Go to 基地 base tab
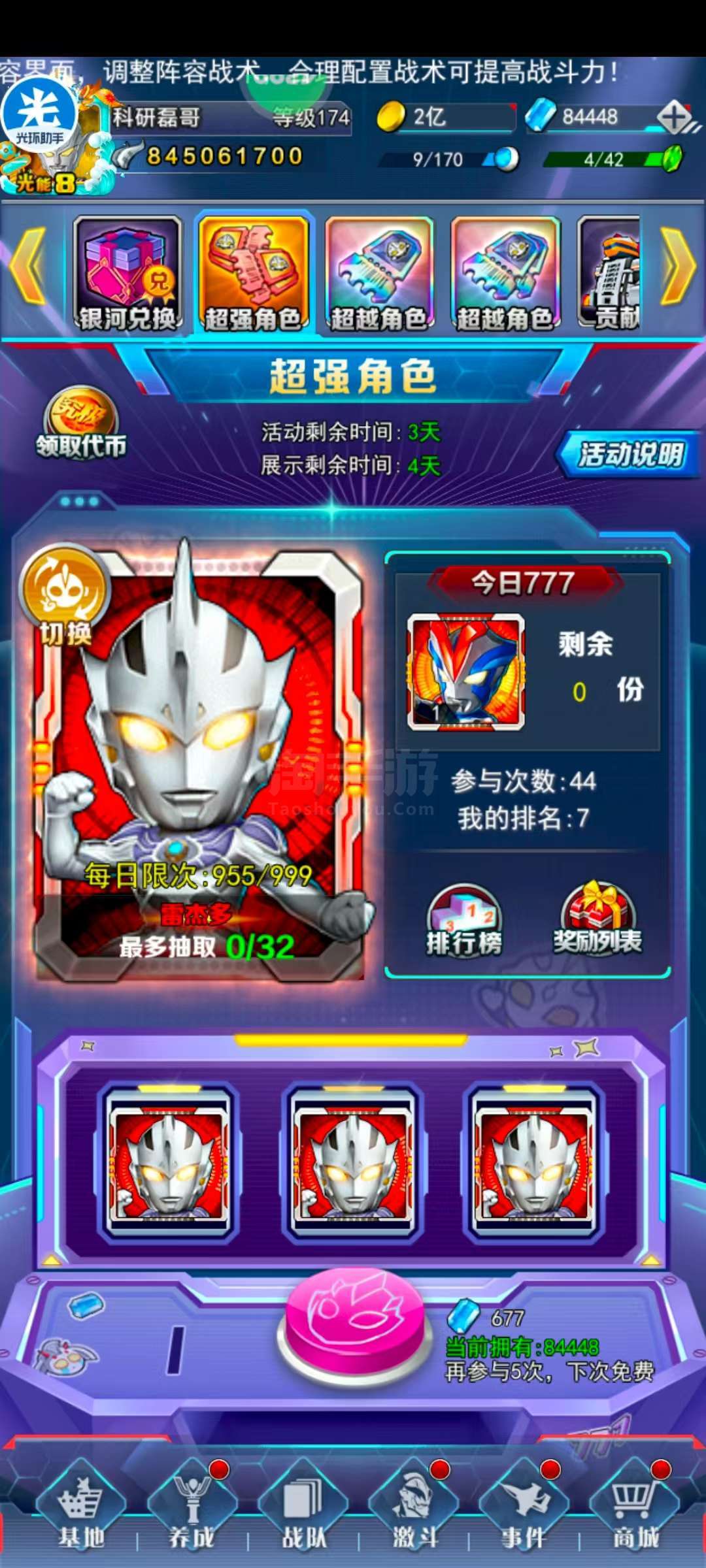 pos(81,1509)
